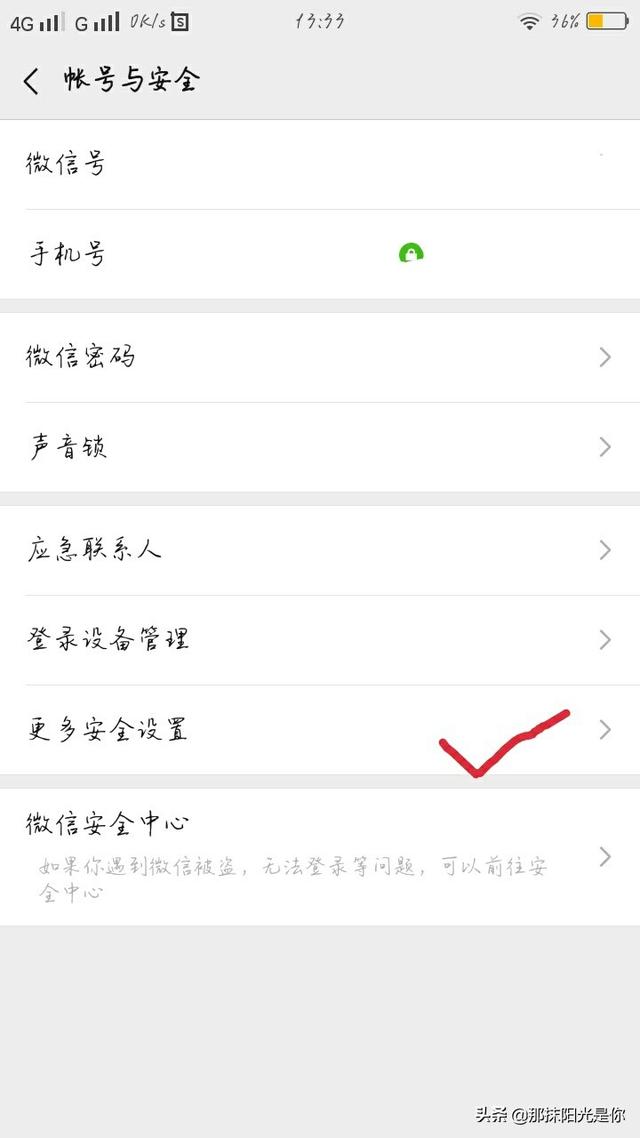Open the 手机号 row

(x=320, y=254)
